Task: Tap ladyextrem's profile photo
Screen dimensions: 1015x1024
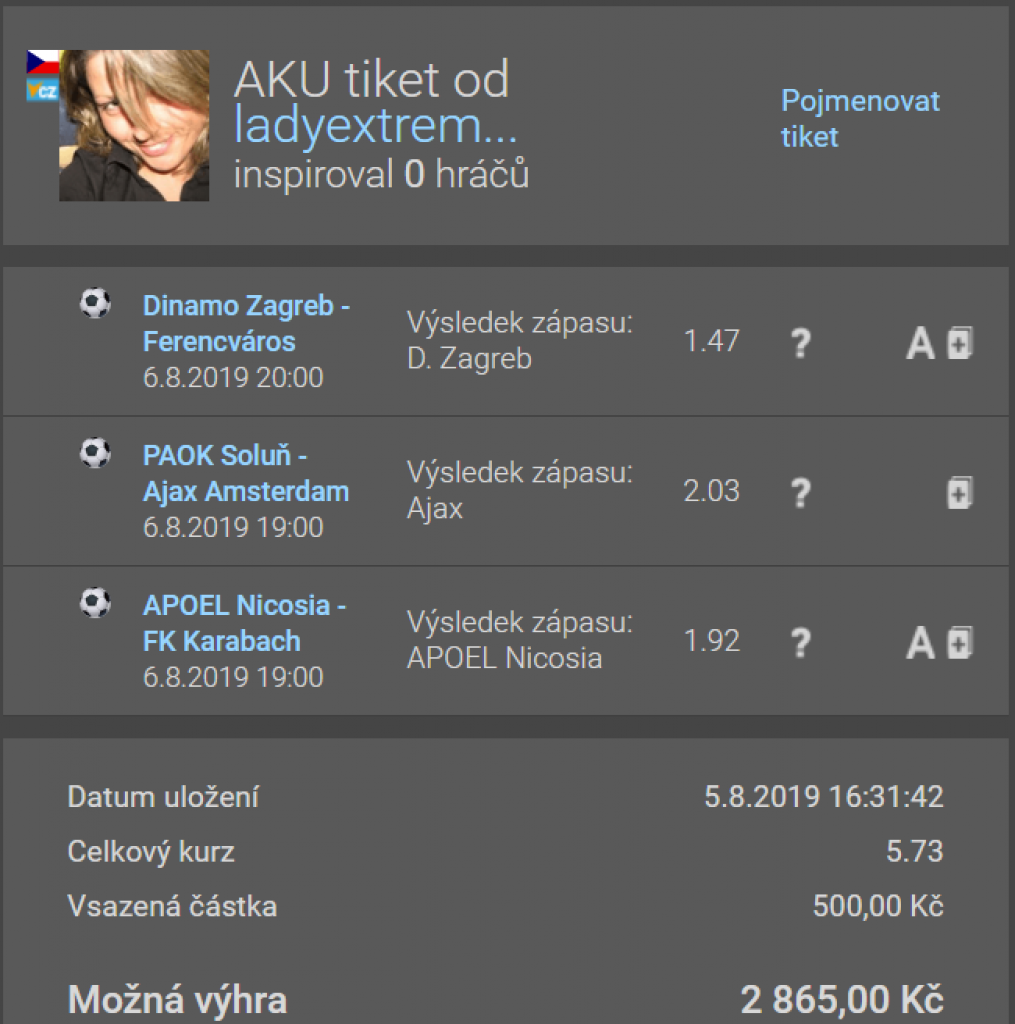Action: coord(134,126)
